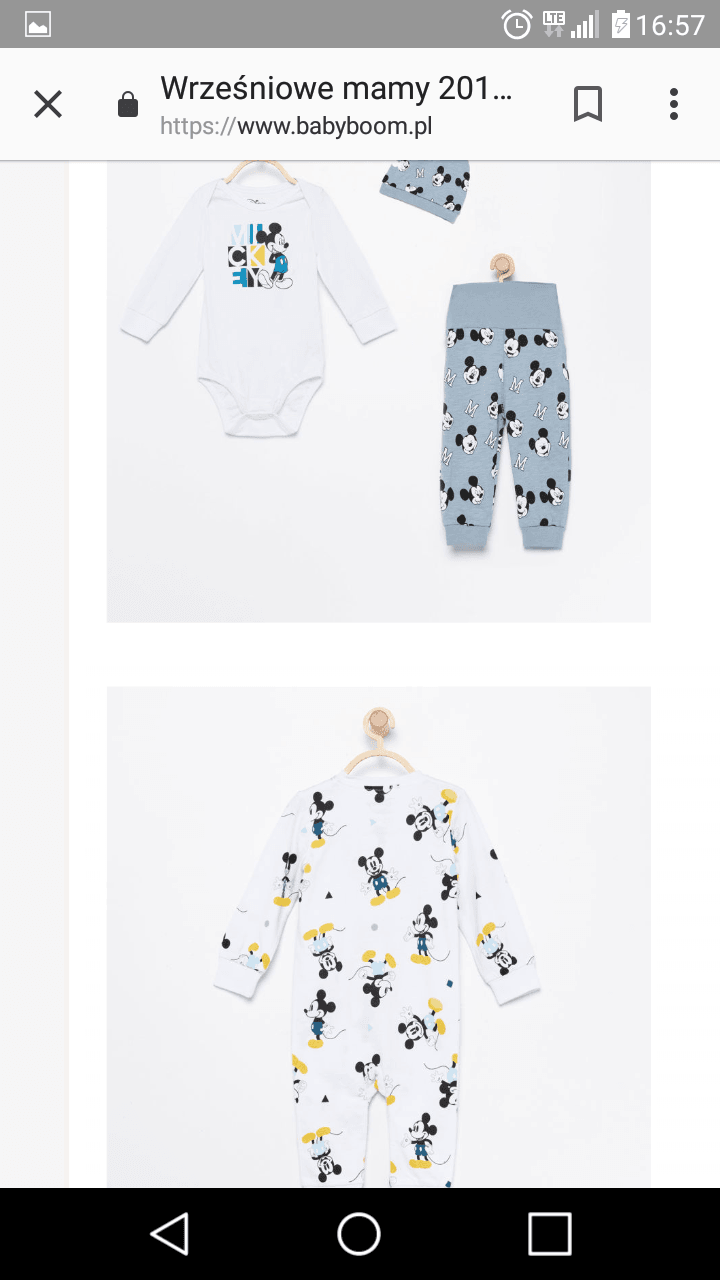The width and height of the screenshot is (720, 1280).
Task: Close the browser tab with X
Action: [x=48, y=104]
